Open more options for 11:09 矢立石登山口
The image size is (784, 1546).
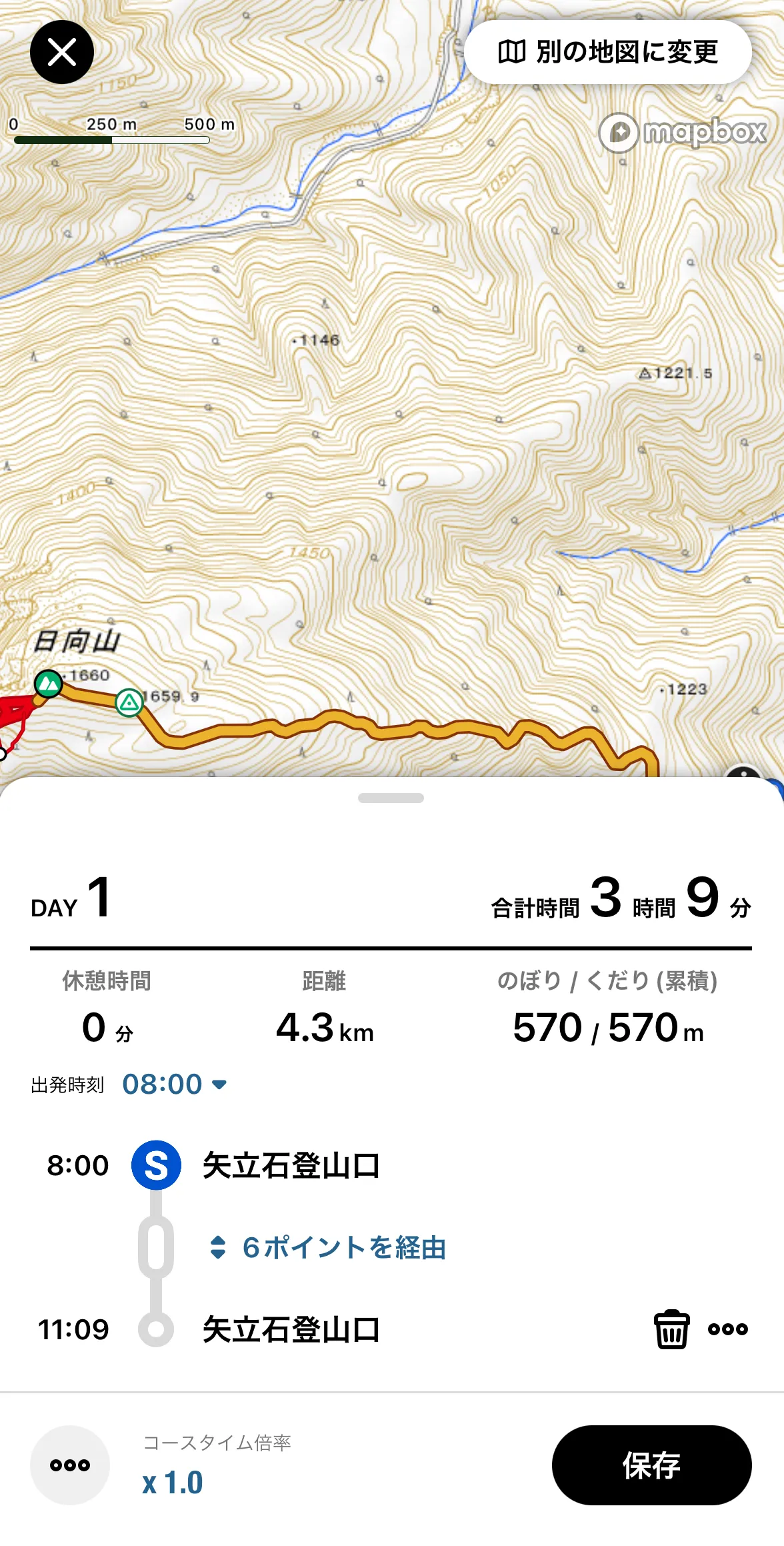[728, 1329]
